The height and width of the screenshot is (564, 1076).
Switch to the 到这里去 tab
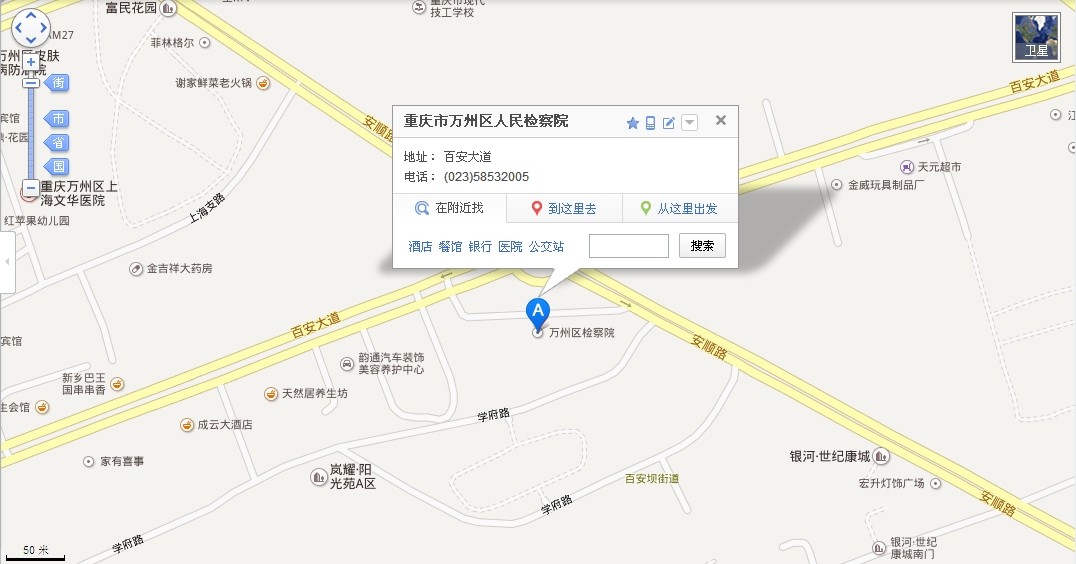pos(564,209)
